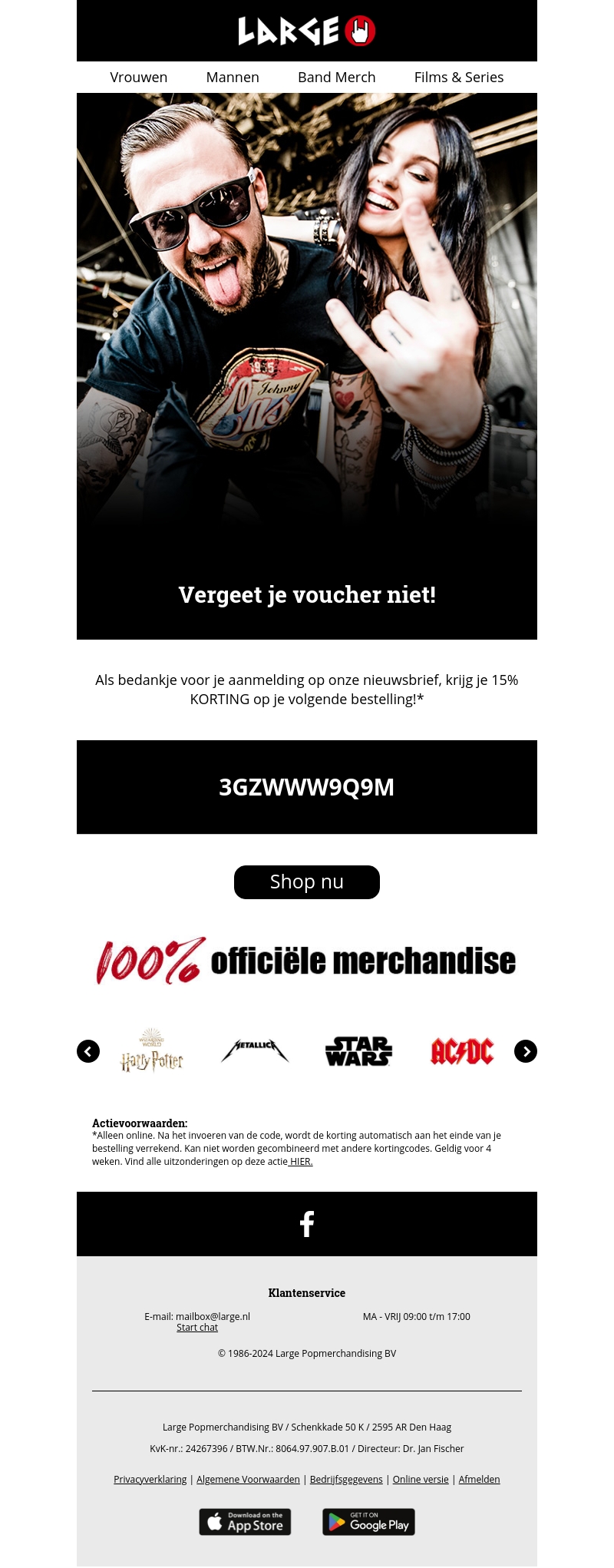The image size is (614, 1568).
Task: Open AC/DC merchandise
Action: click(x=462, y=1051)
